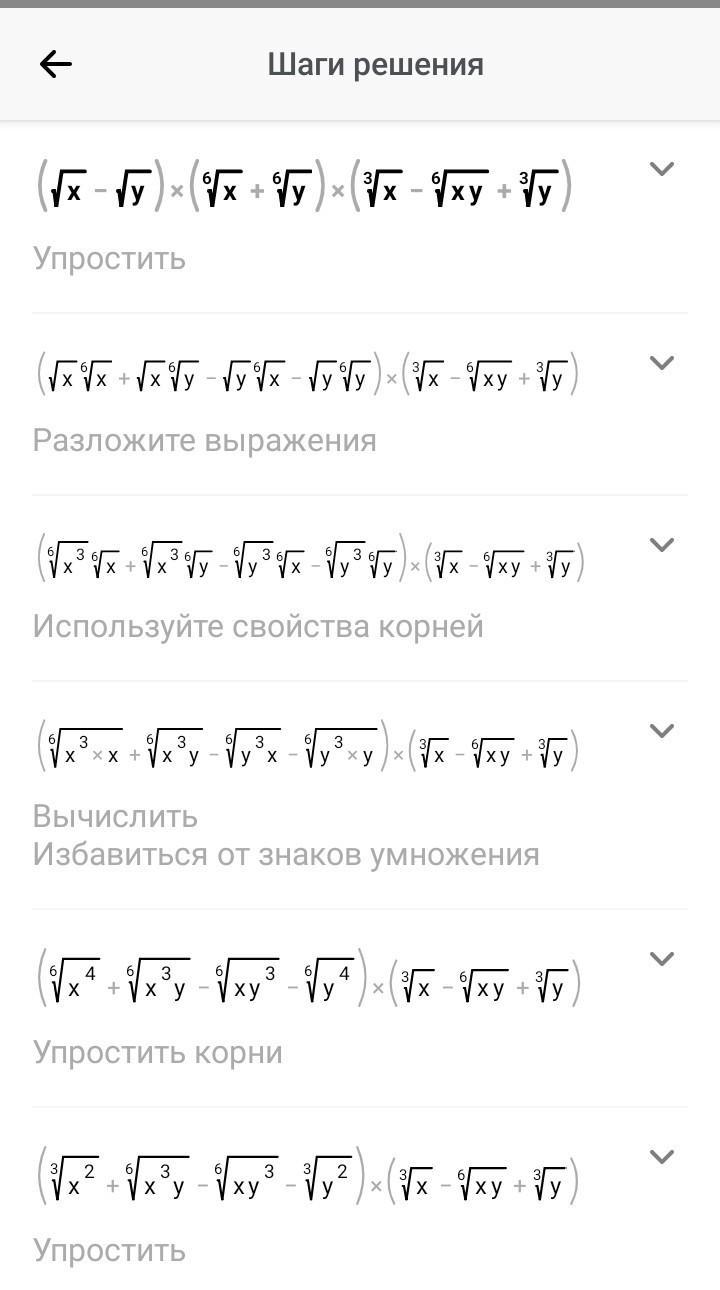This screenshot has height=1290, width=720.
Task: Expand the Вычислить step chevron
Action: click(x=661, y=730)
